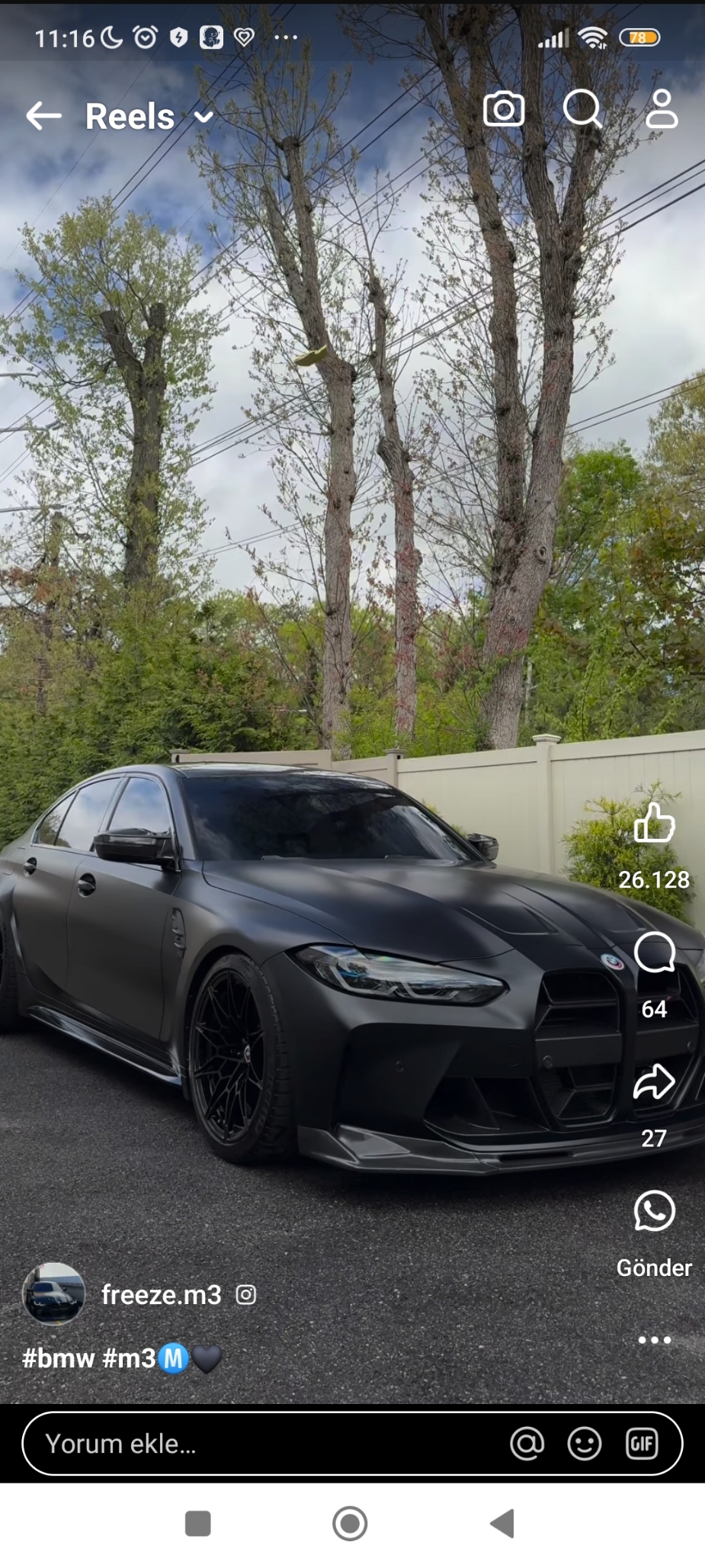Viewport: 705px width, 1568px height.
Task: Open the comments on this reel
Action: [x=654, y=953]
